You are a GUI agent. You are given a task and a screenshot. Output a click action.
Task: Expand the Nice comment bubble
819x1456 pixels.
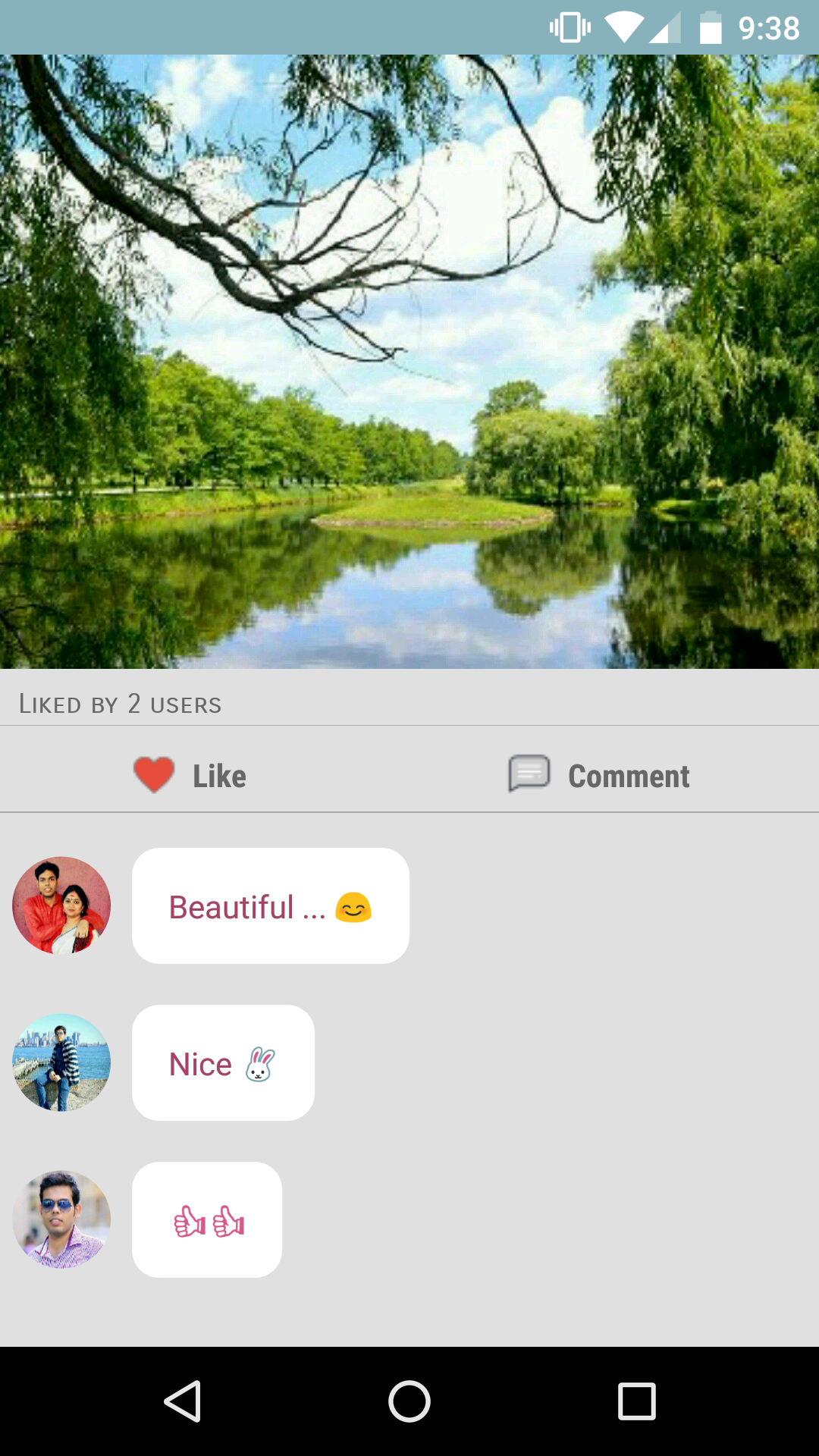click(223, 1063)
